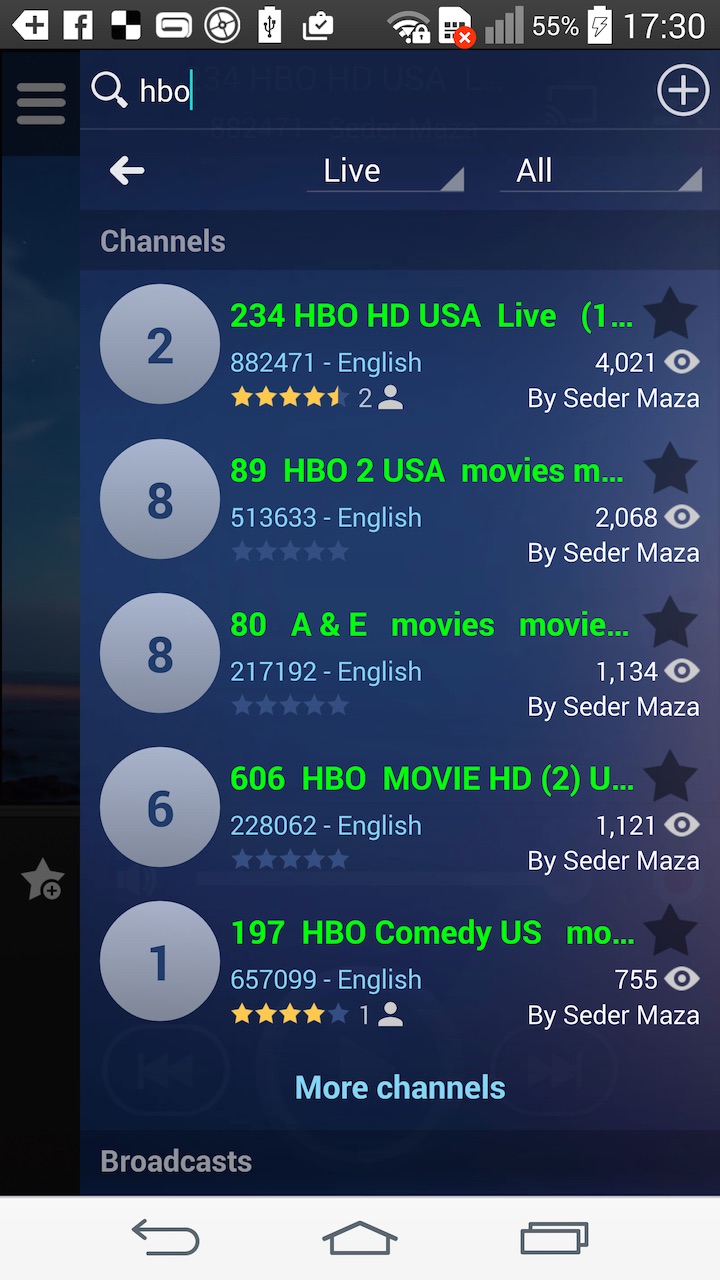Open the recent apps overview

[x=554, y=1238]
